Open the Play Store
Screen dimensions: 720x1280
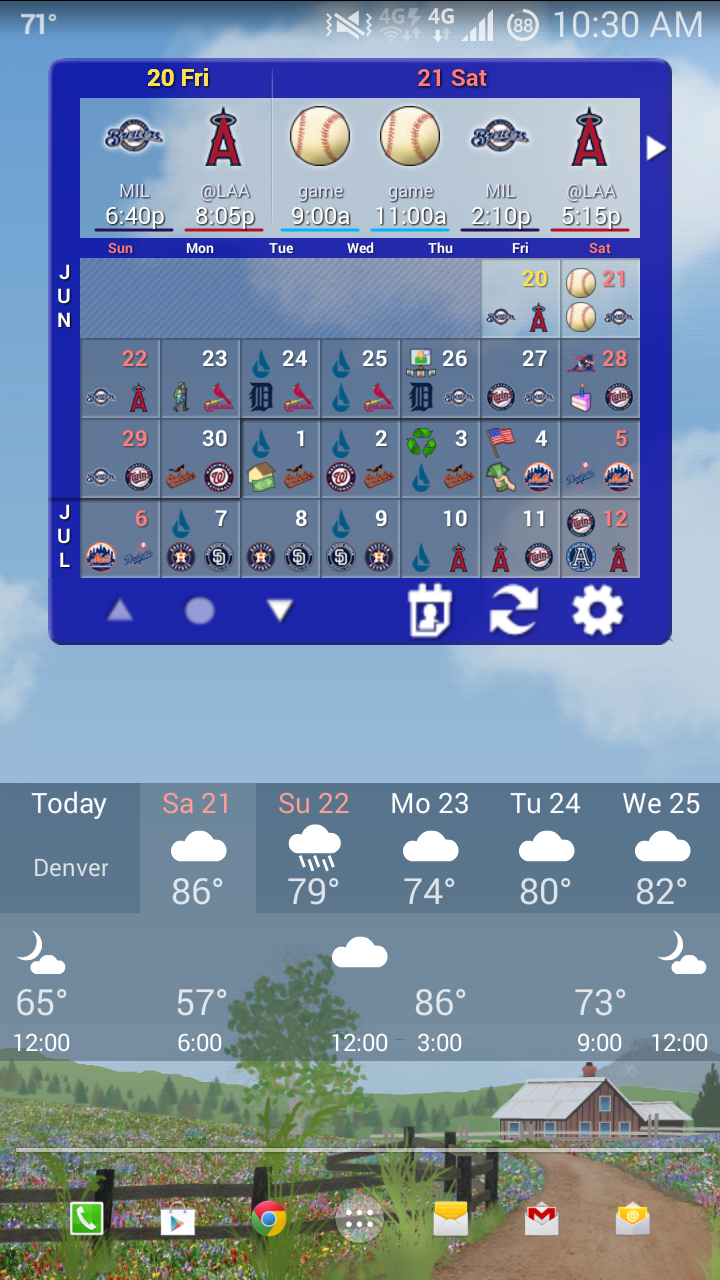tap(178, 1218)
